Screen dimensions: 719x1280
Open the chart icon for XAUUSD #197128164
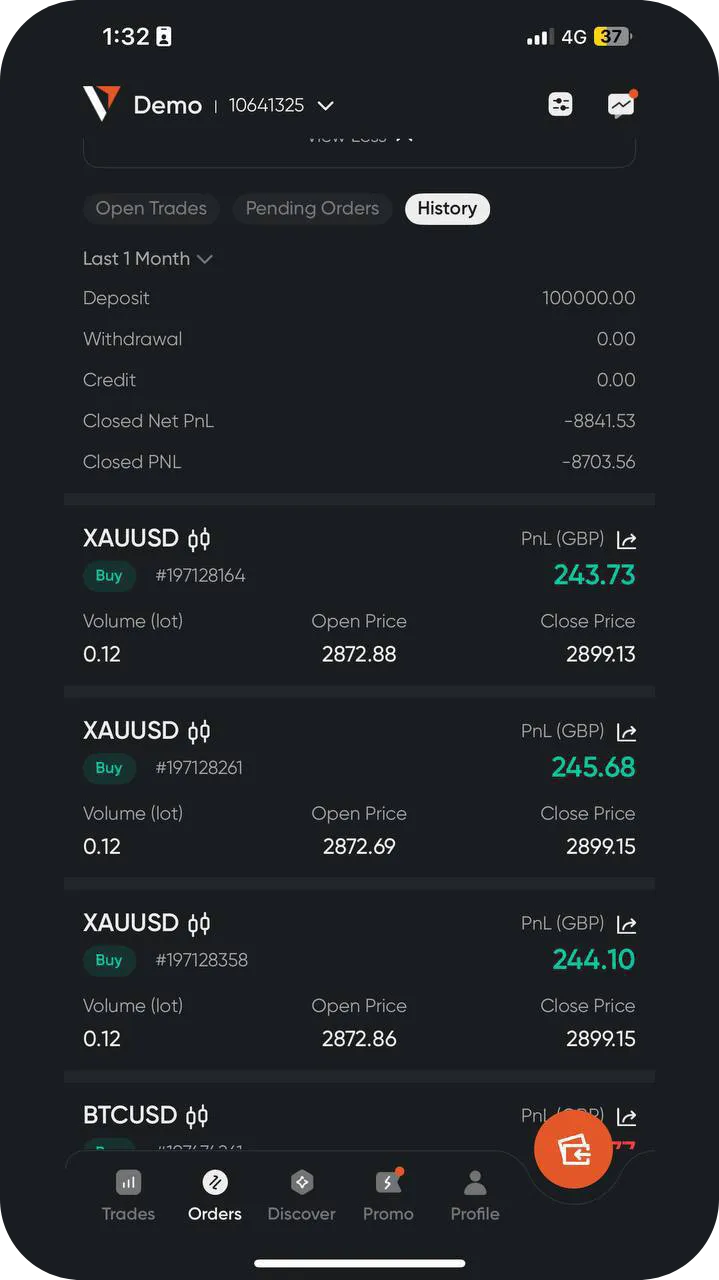tap(199, 539)
